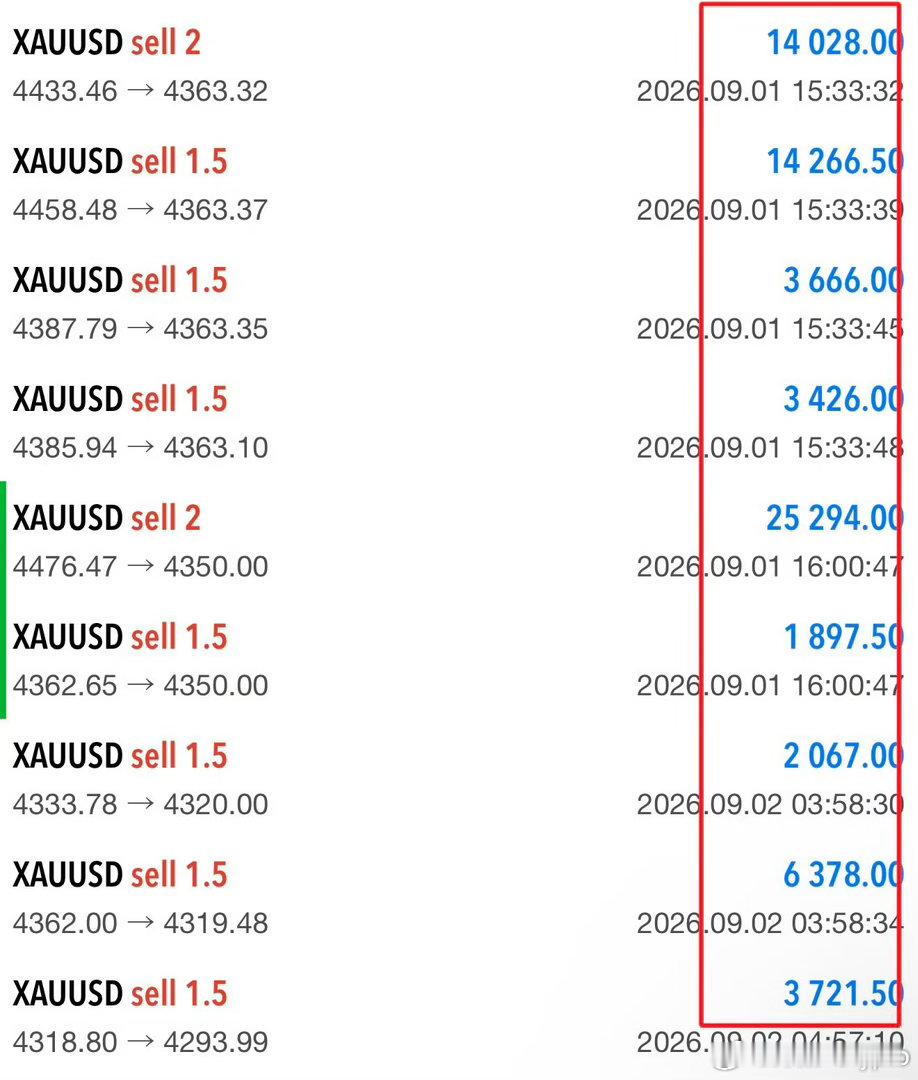The height and width of the screenshot is (1080, 918).
Task: Expand the trade from 4333.78 to 4320.00
Action: pyautogui.click(x=459, y=779)
